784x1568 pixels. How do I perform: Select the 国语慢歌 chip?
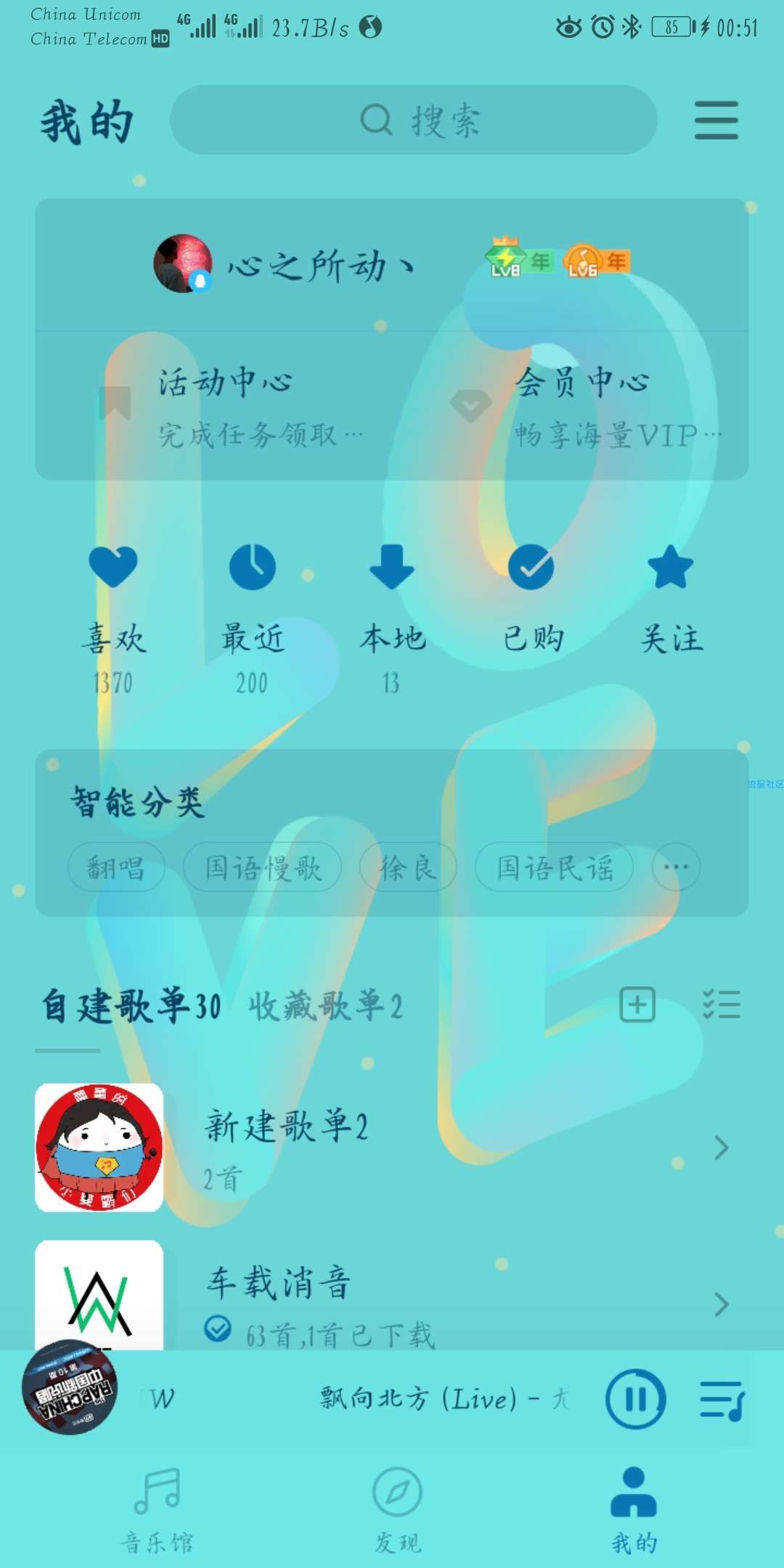click(262, 867)
